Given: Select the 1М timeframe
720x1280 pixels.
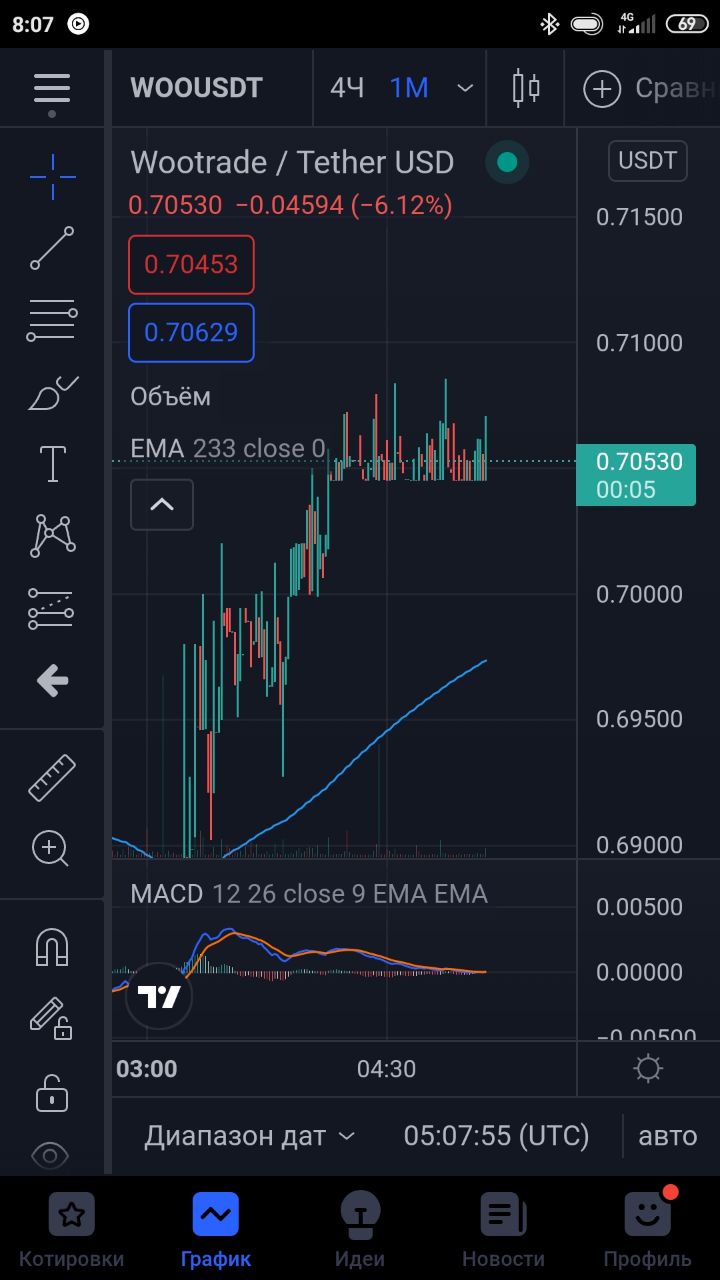Looking at the screenshot, I should click(409, 88).
